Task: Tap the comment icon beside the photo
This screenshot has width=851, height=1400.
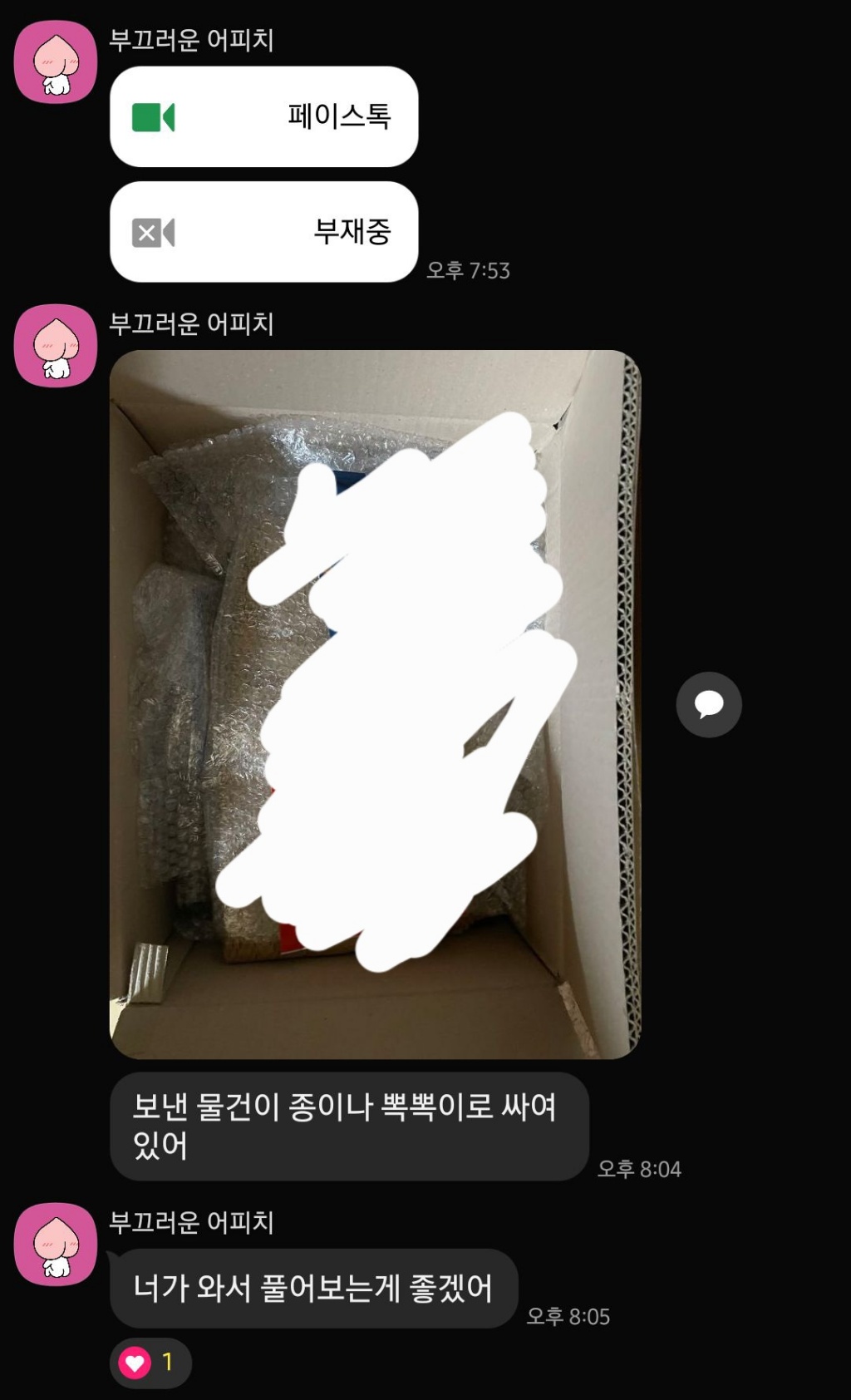Action: point(708,704)
